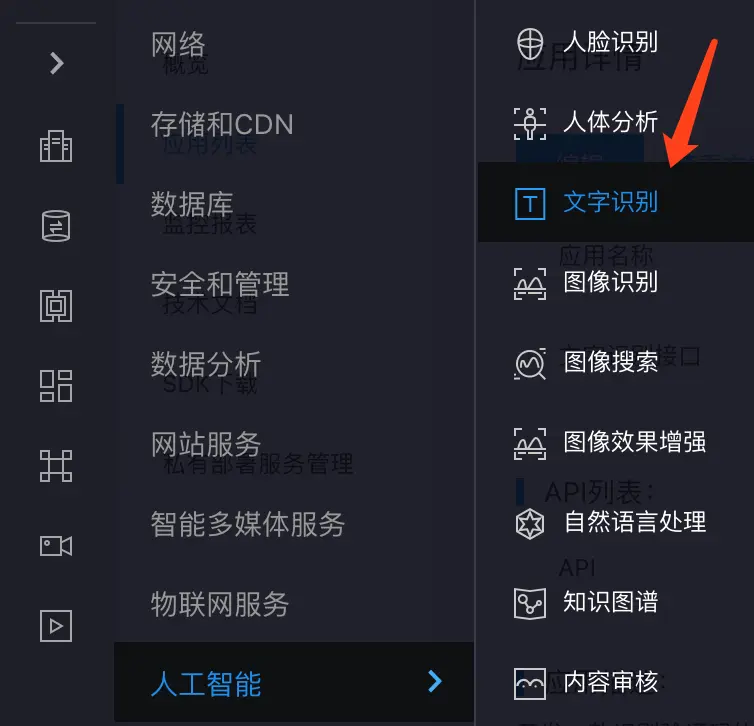The image size is (754, 726).
Task: Select the 数据库 category
Action: click(192, 204)
